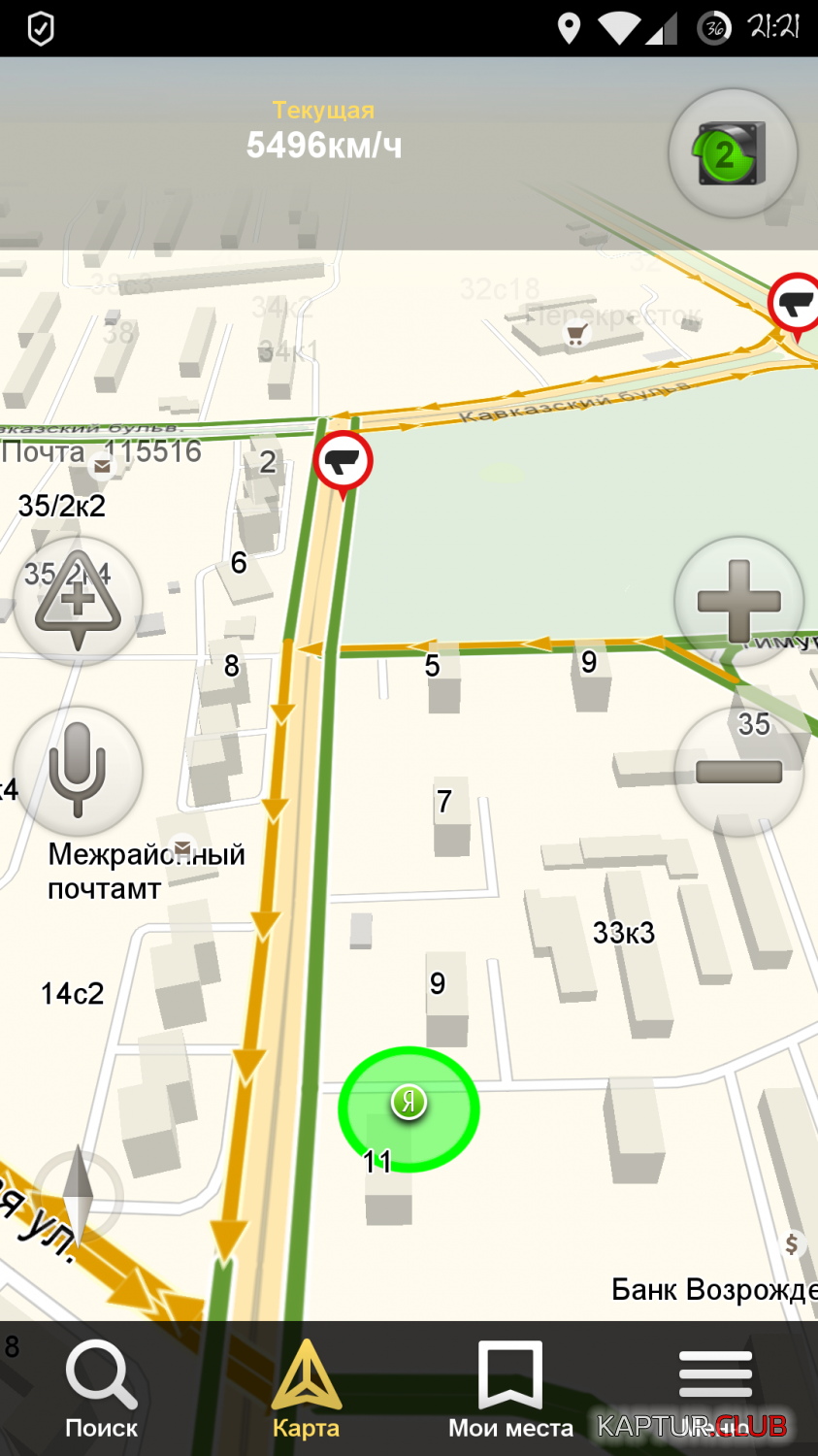Tap the Банк Возрождение dollar marker
818x1456 pixels.
792,1243
